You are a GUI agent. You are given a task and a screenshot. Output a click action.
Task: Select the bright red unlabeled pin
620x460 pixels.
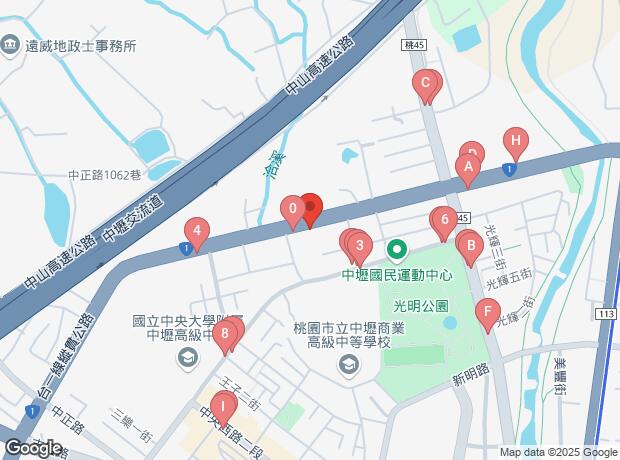310,208
